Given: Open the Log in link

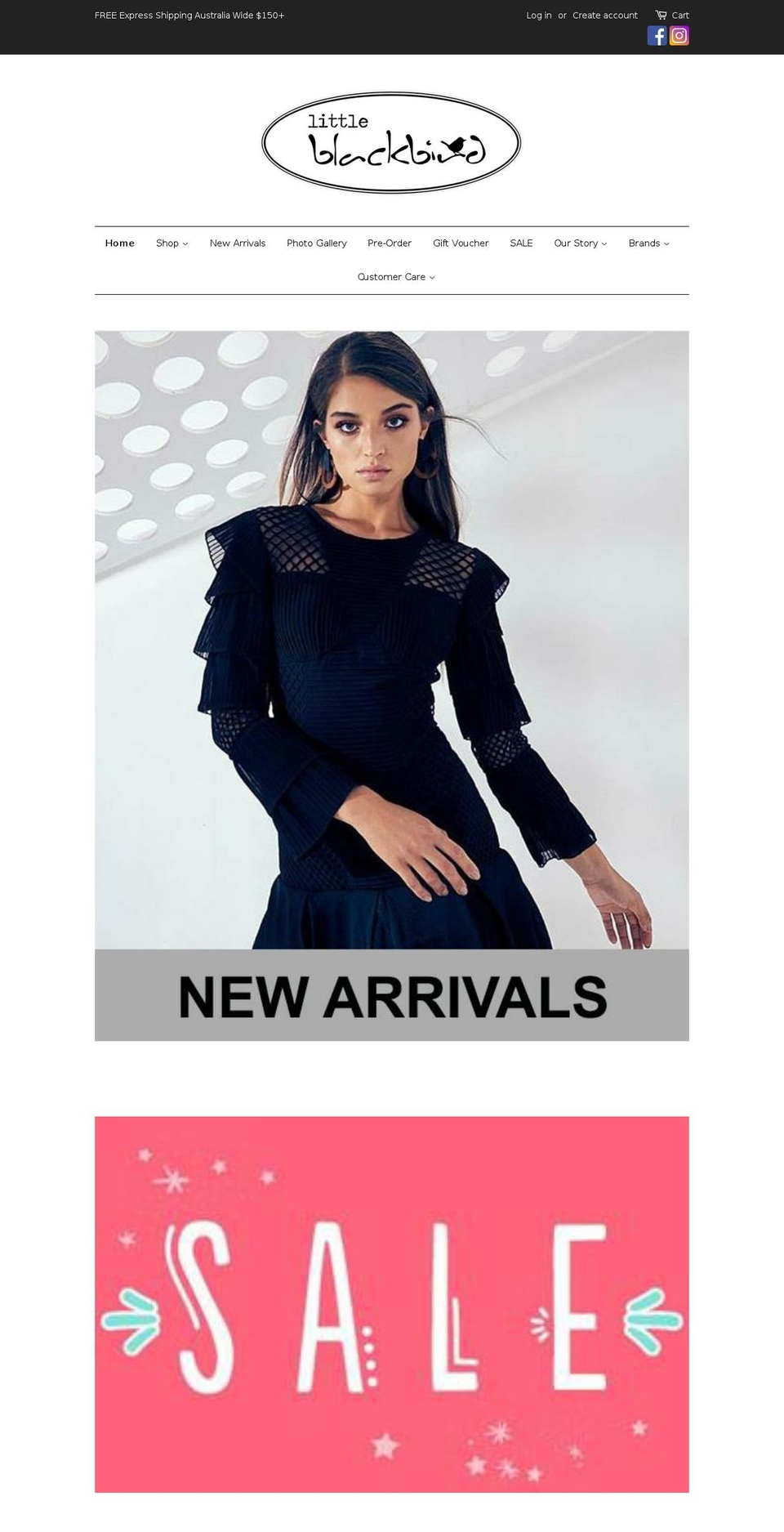Looking at the screenshot, I should (538, 16).
